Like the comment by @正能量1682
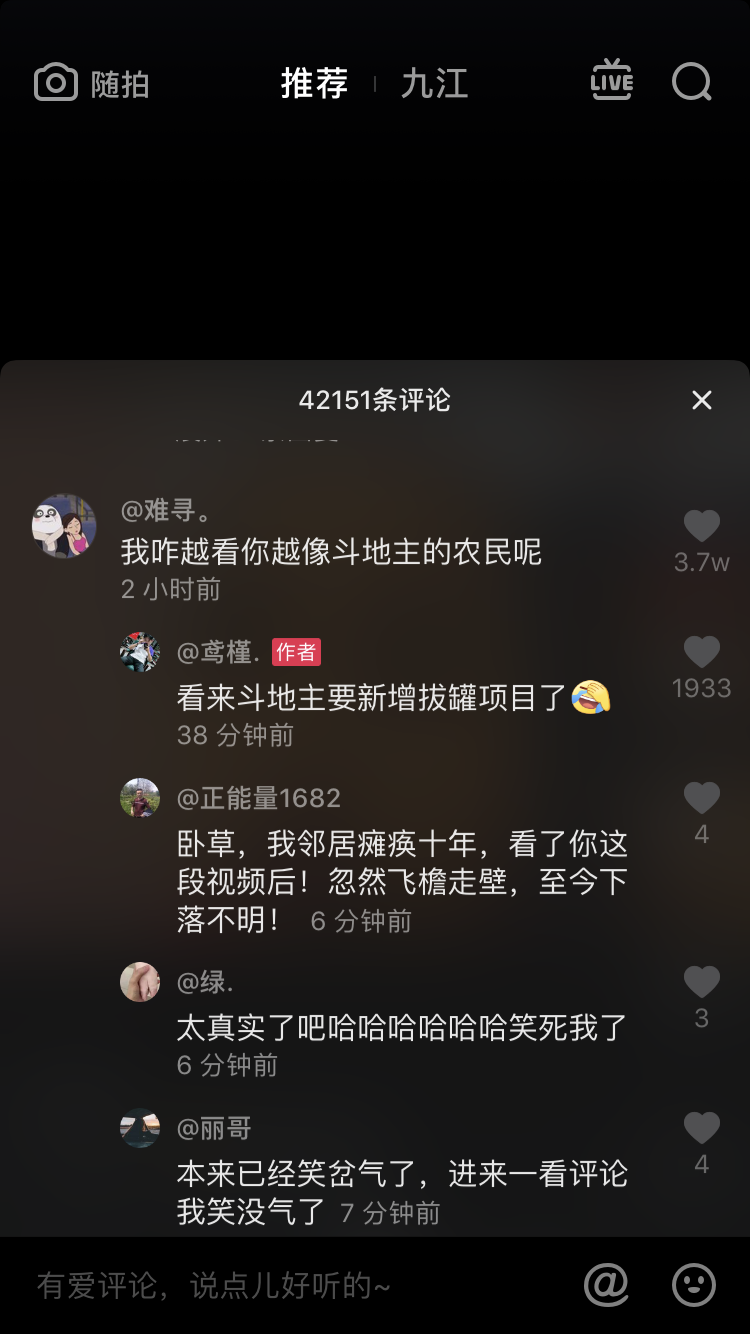The image size is (750, 1334). tap(702, 798)
